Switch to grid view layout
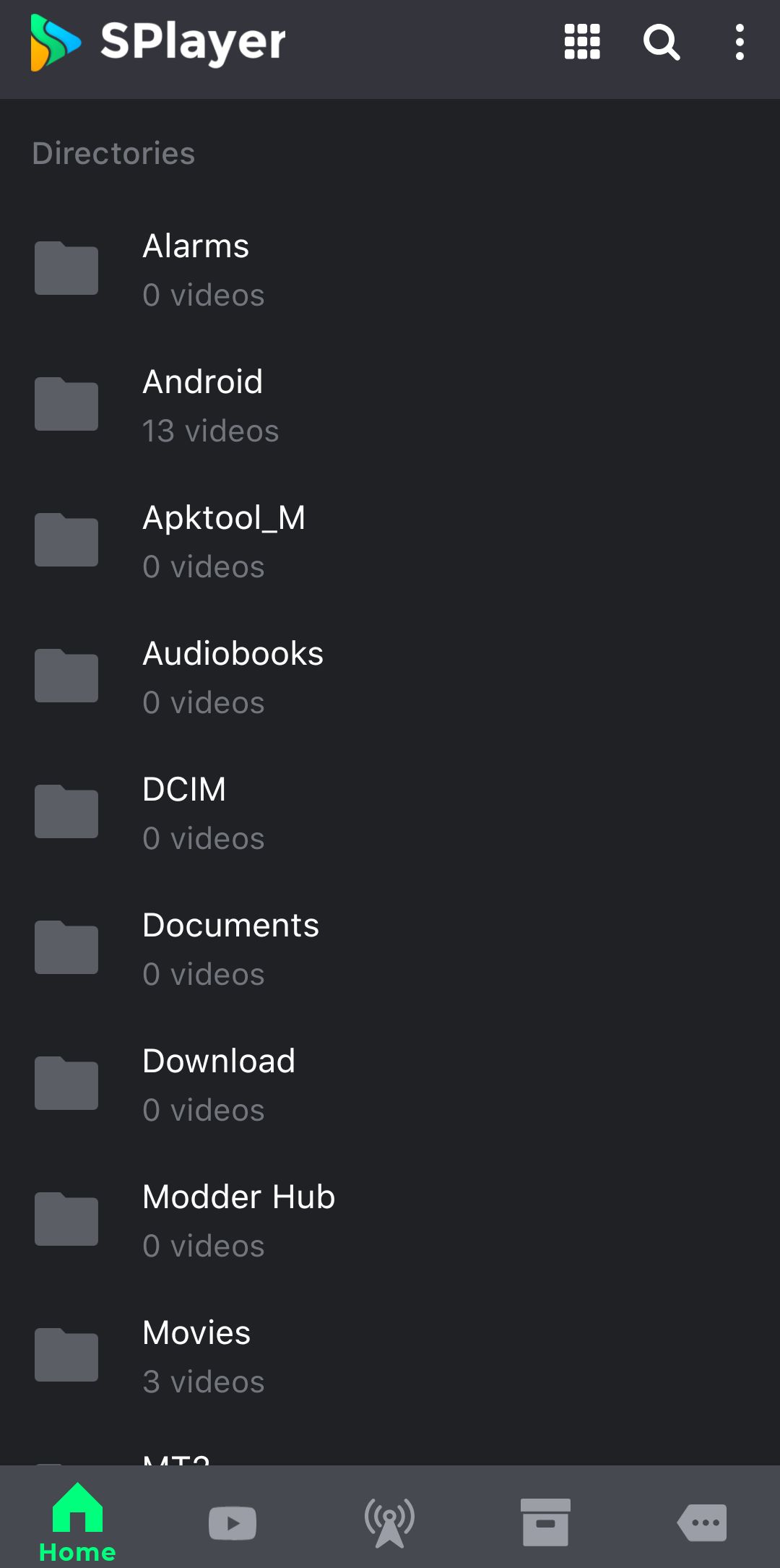The height and width of the screenshot is (1568, 780). click(x=581, y=42)
